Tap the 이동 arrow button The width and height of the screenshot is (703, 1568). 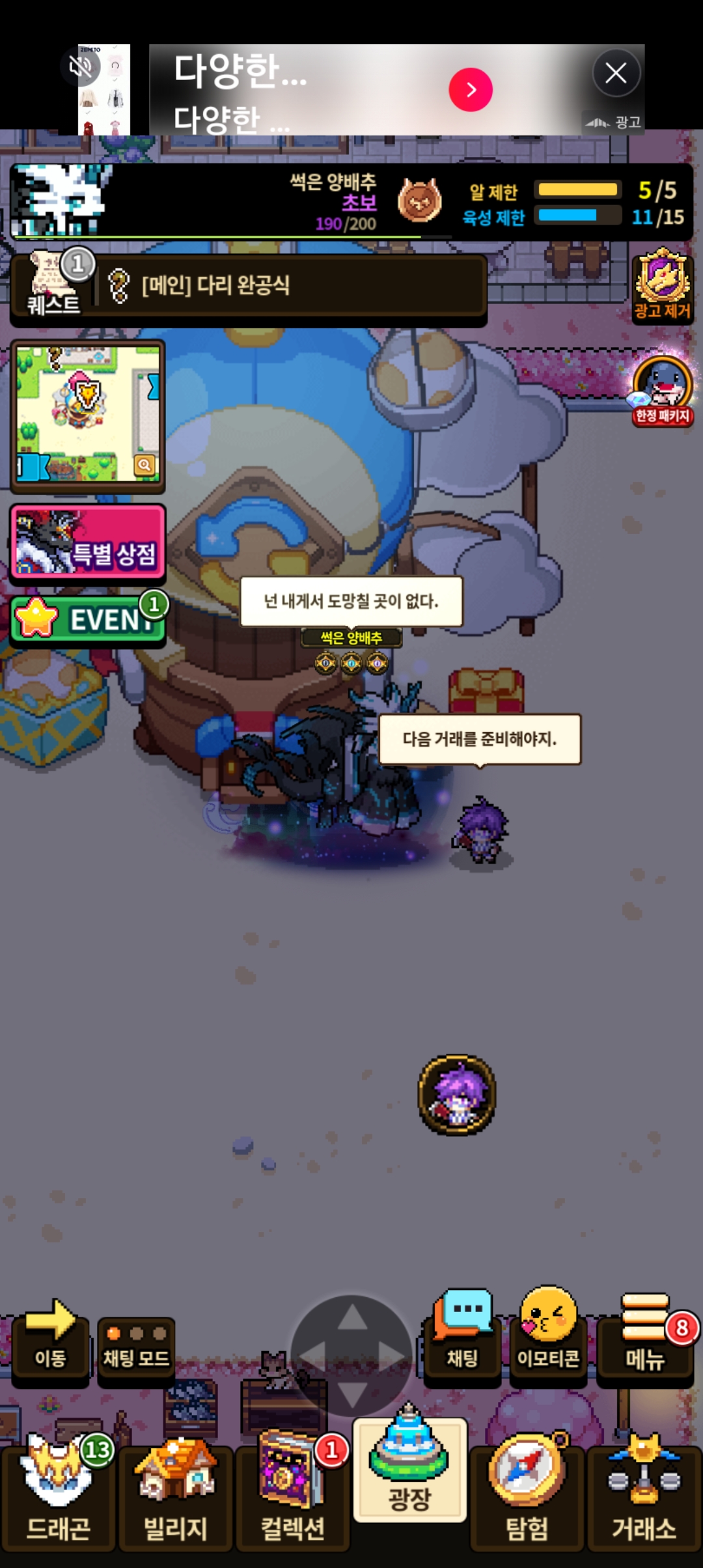coord(50,1341)
